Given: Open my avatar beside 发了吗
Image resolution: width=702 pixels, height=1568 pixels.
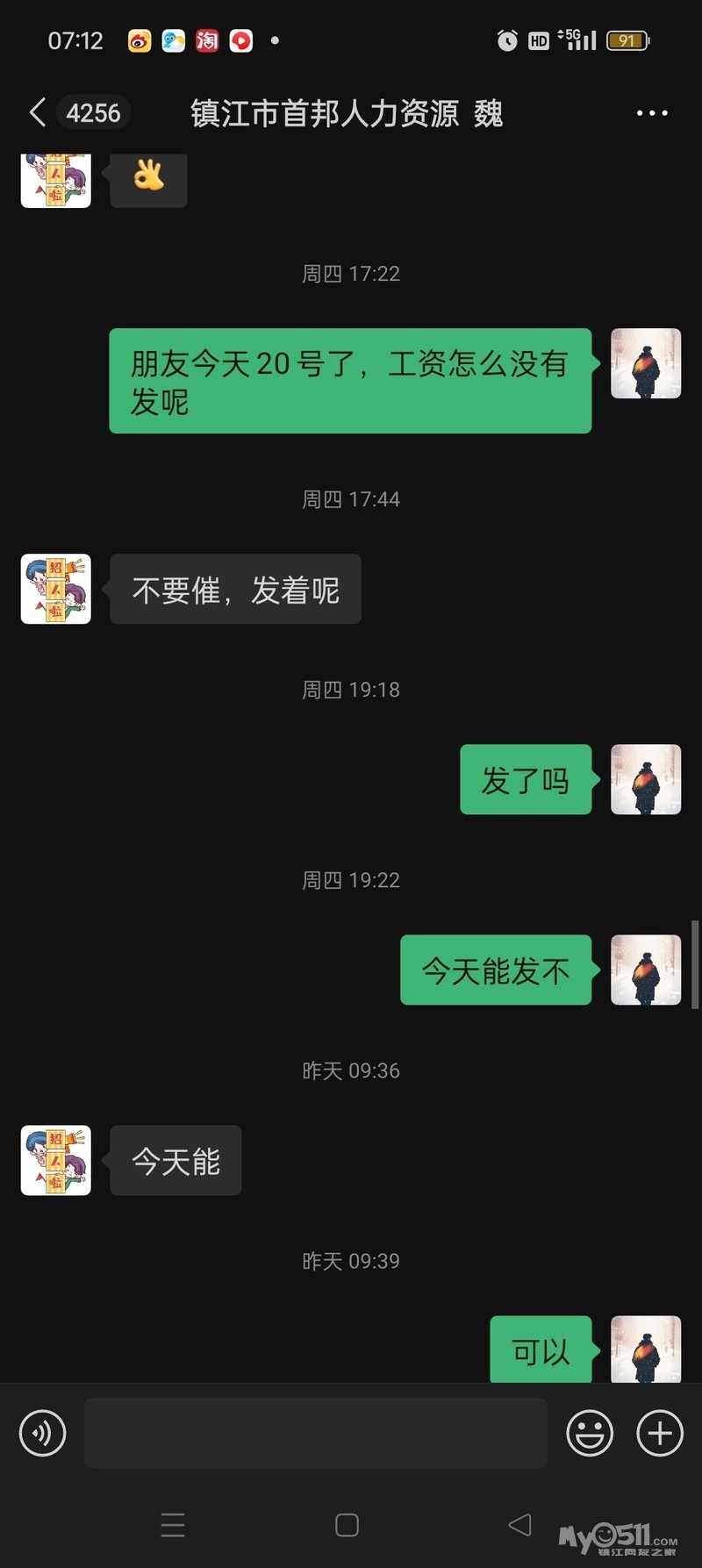Looking at the screenshot, I should point(646,779).
